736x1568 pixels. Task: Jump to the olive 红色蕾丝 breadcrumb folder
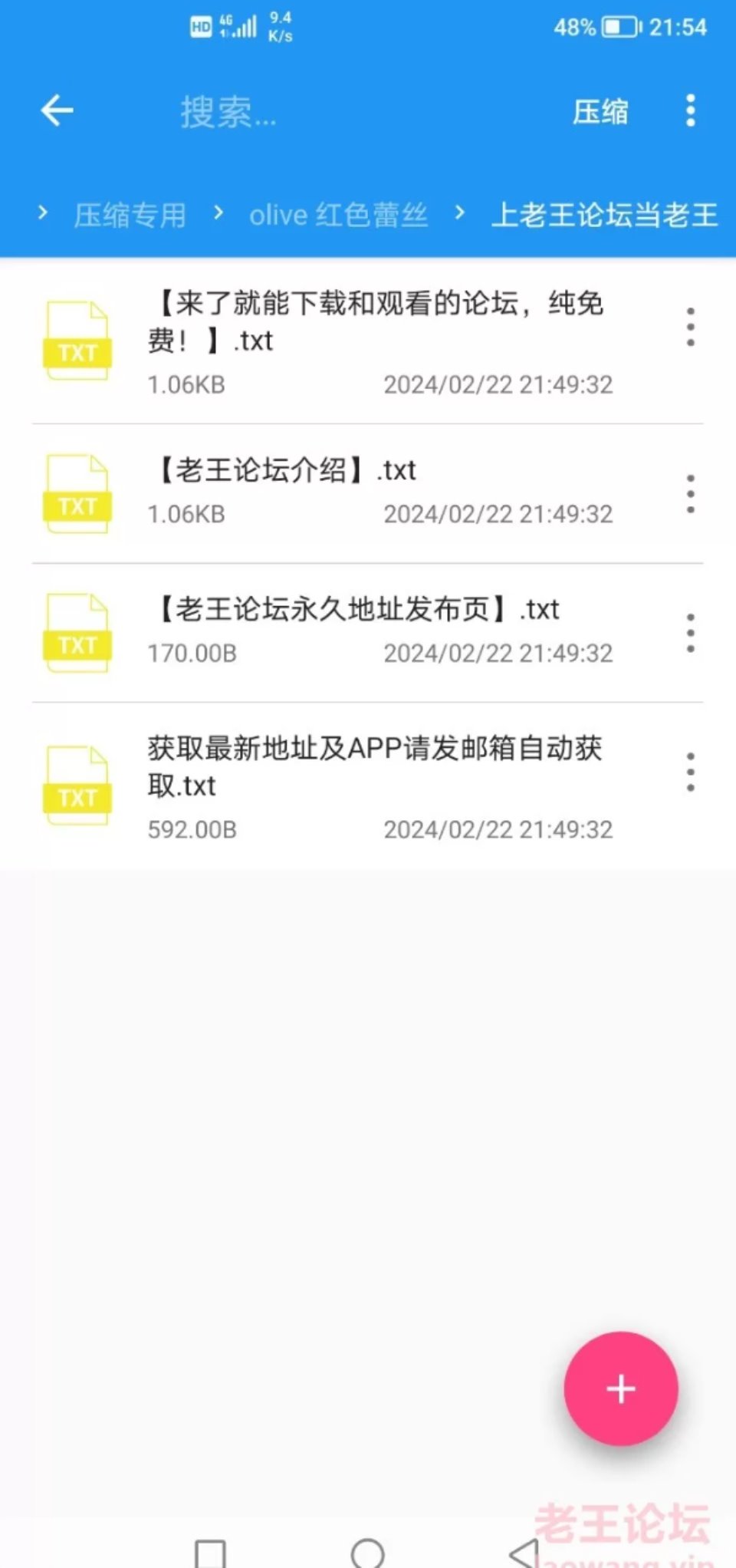tap(338, 215)
